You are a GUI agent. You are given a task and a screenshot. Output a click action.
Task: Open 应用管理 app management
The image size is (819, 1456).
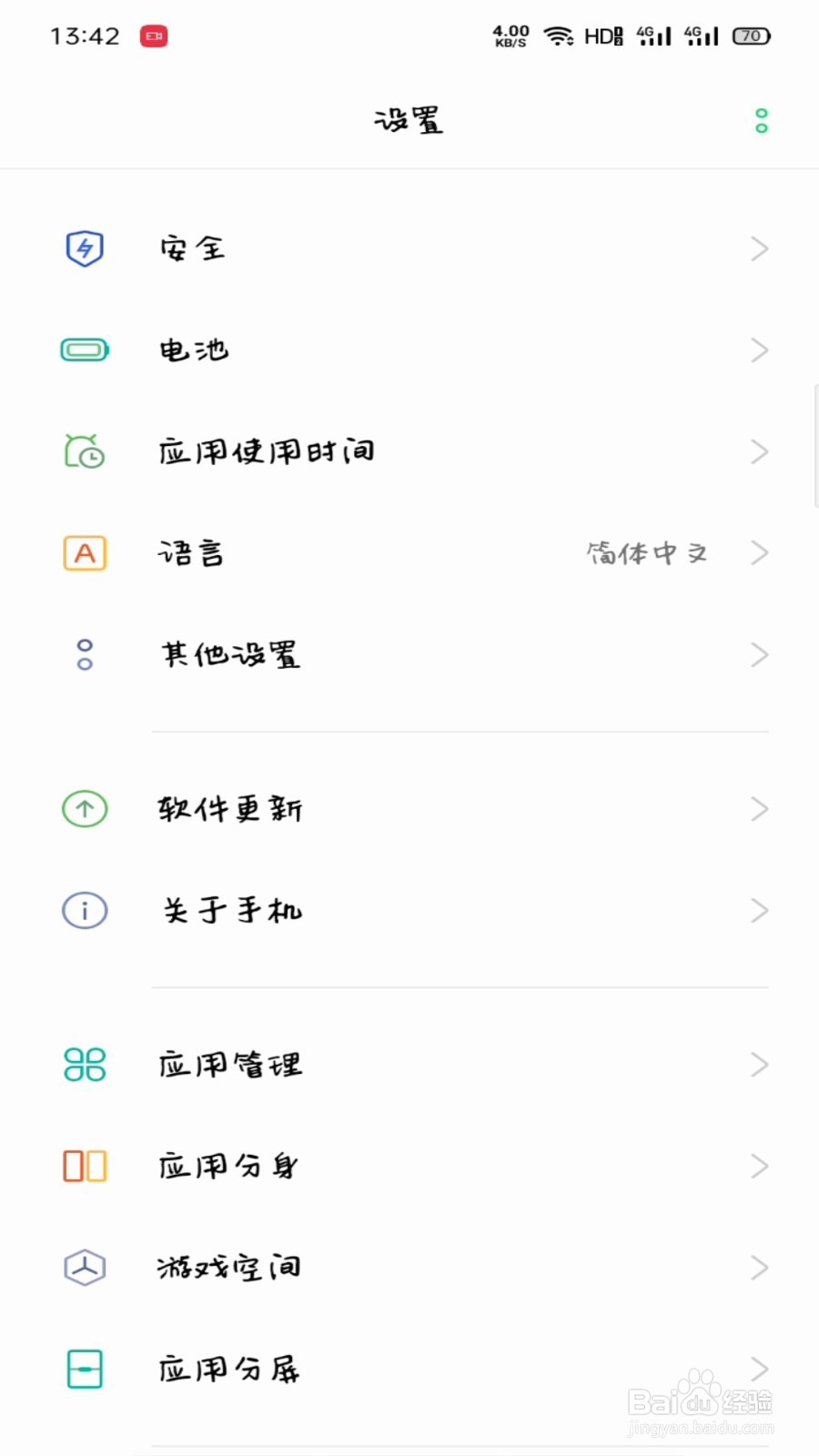409,1065
